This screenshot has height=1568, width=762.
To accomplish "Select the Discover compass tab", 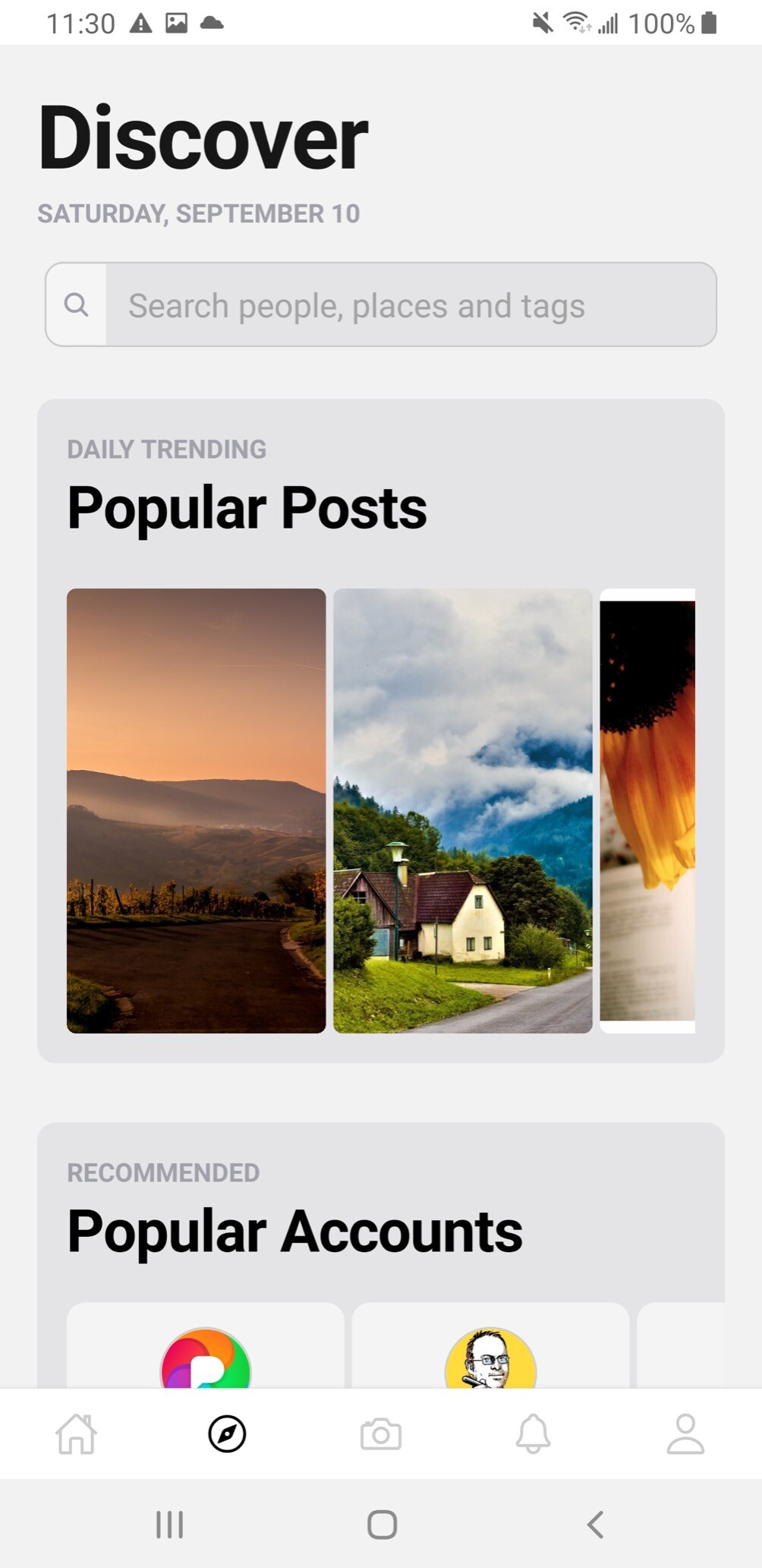I will 227,1434.
